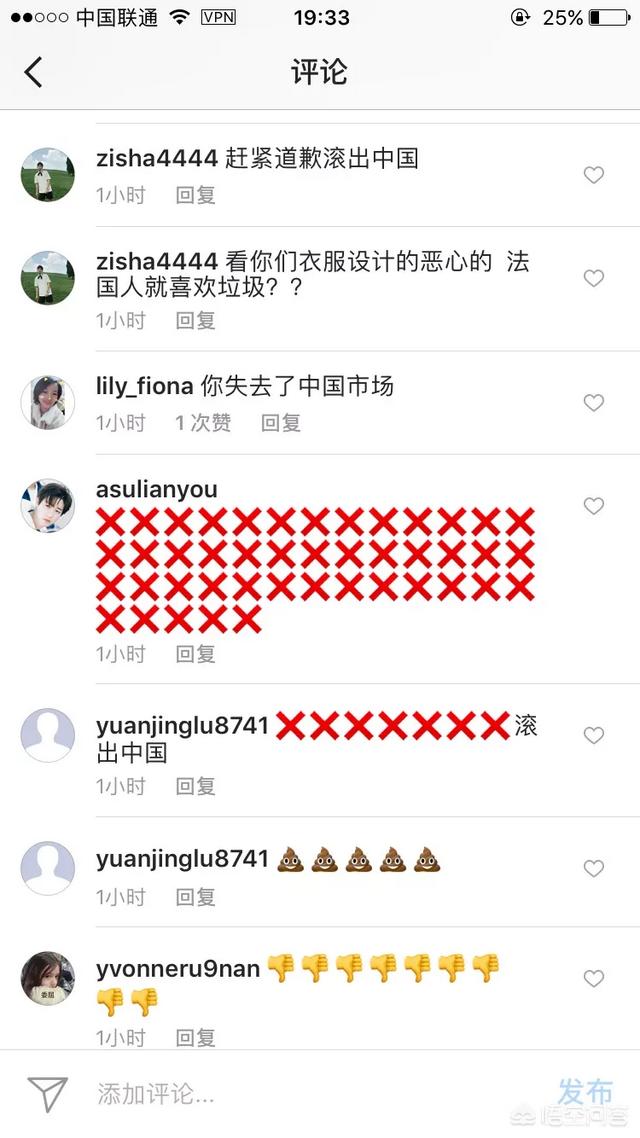This screenshot has width=640, height=1138.
Task: View the 1 次赞 on lily_fiona's comment
Action: (203, 423)
